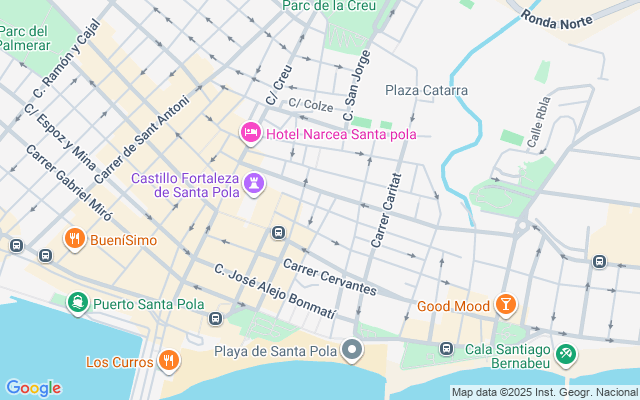Select the Los Curros restaurant pin
Image resolution: width=640 pixels, height=400 pixels.
pos(169,360)
